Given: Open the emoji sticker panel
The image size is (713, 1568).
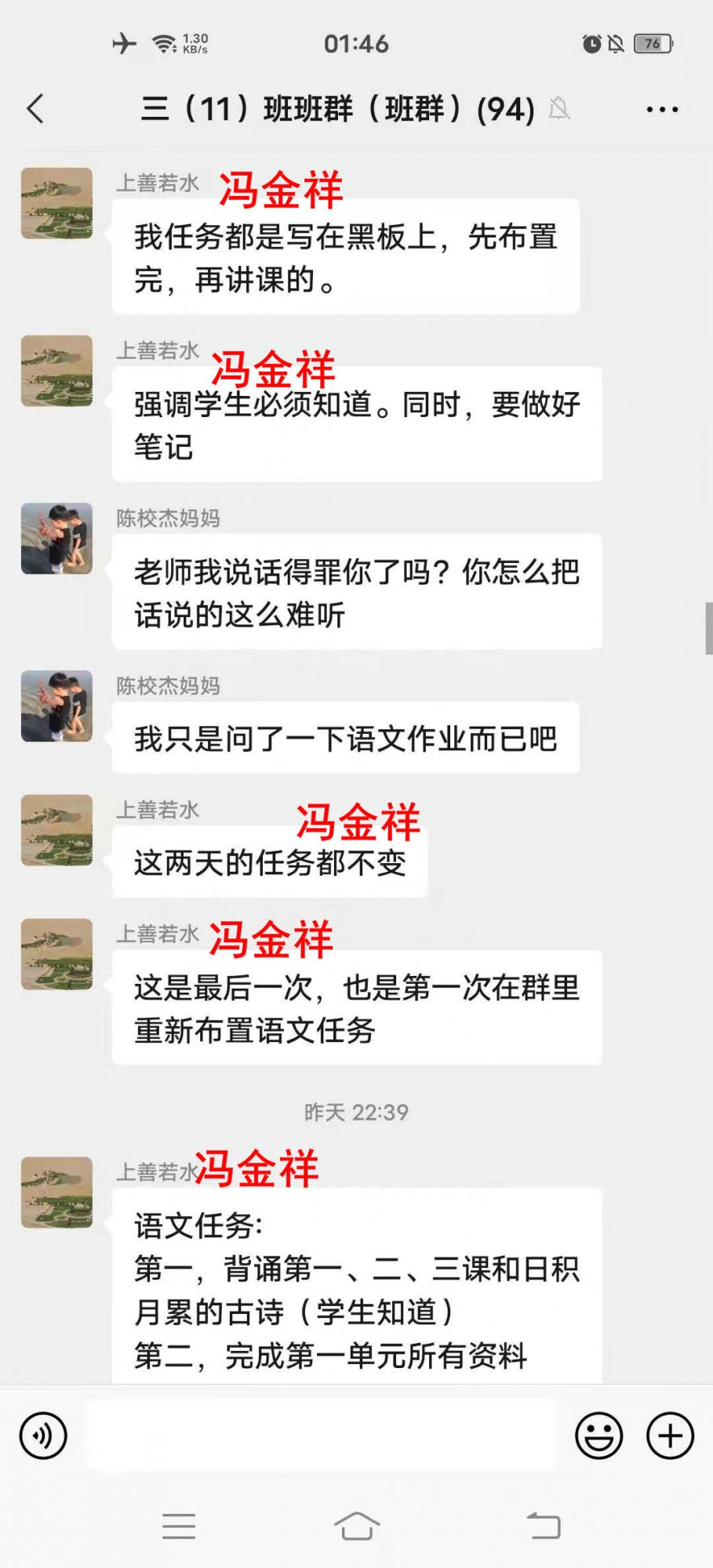Looking at the screenshot, I should click(598, 1436).
